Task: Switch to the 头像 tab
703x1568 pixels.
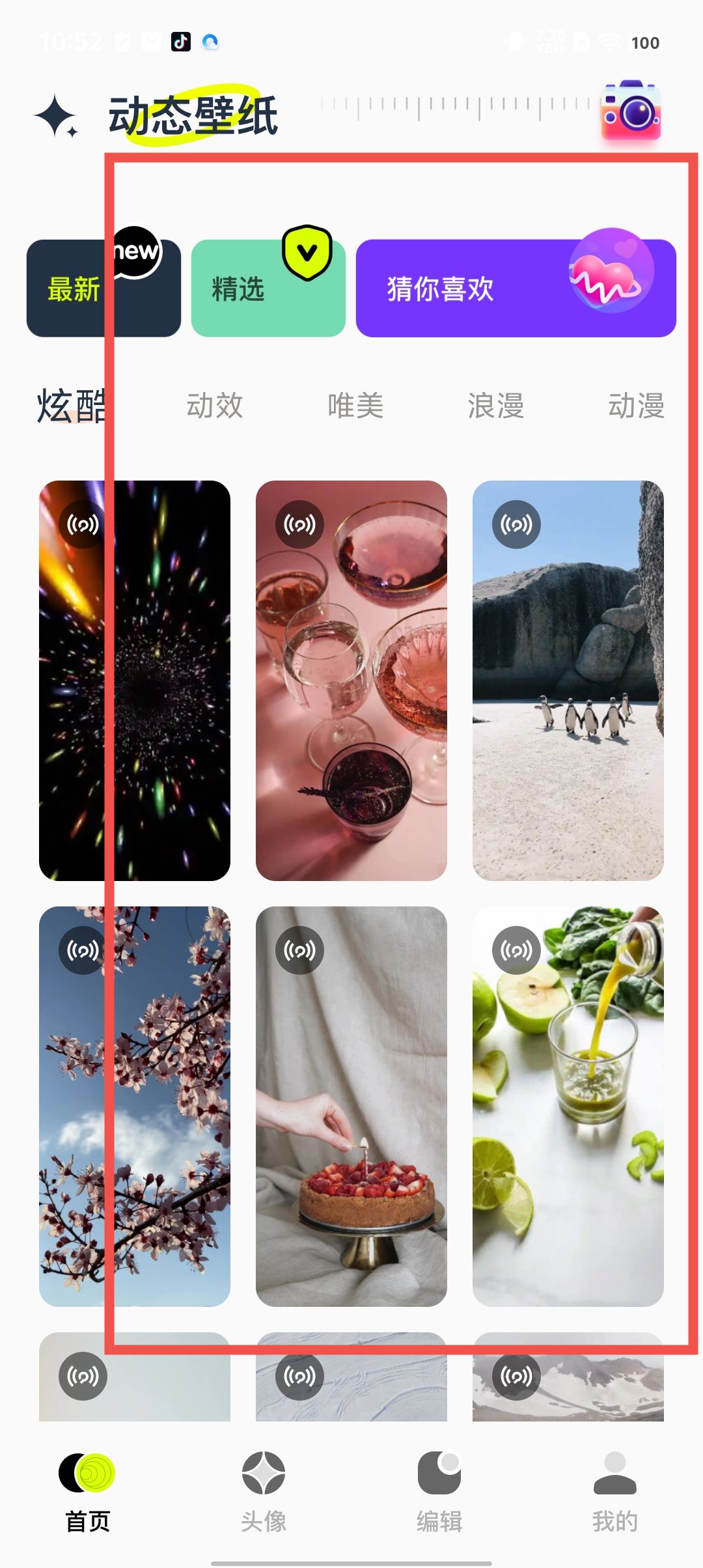Action: click(x=263, y=1491)
